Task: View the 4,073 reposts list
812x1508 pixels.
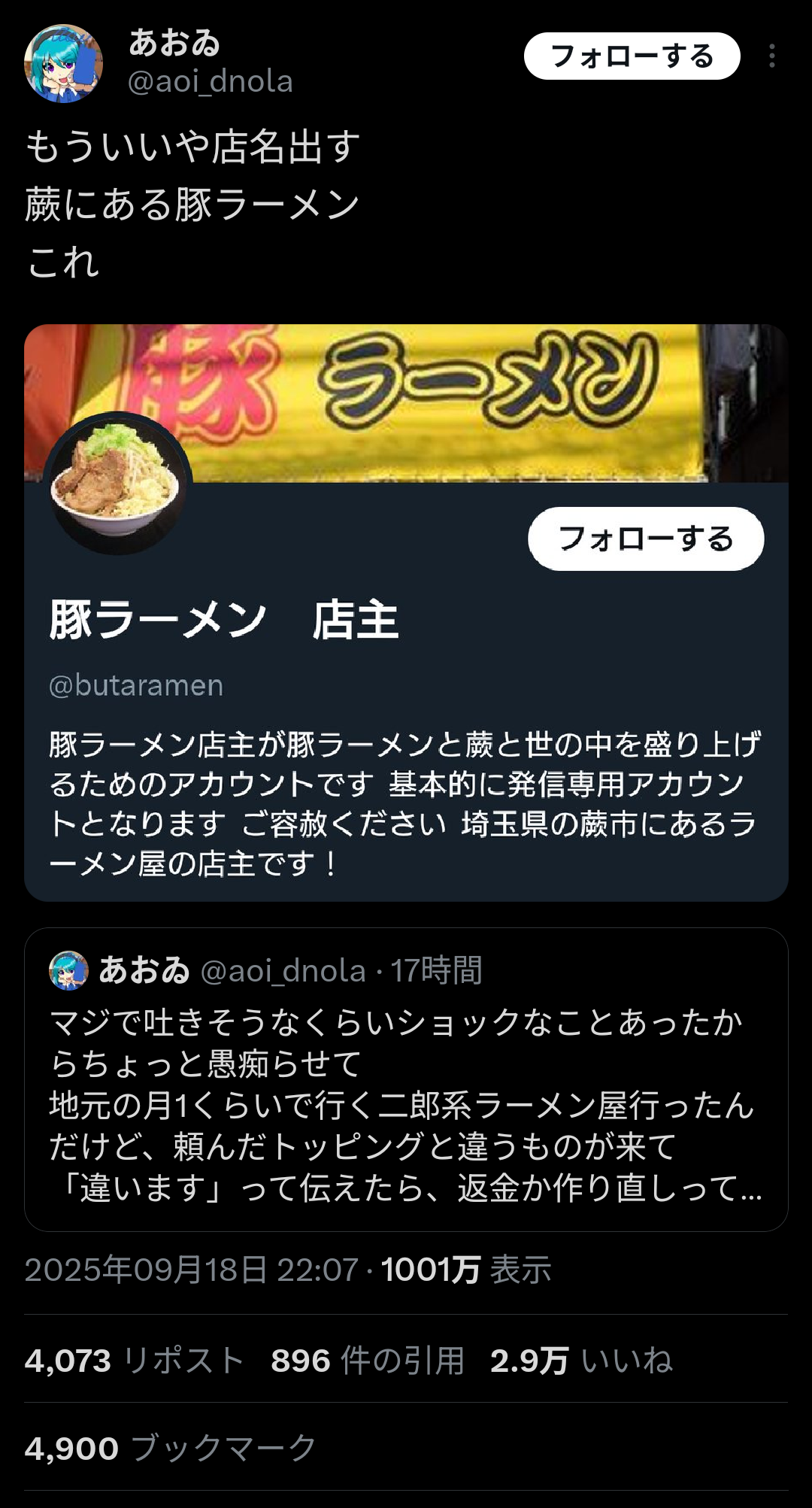Action: (134, 1361)
